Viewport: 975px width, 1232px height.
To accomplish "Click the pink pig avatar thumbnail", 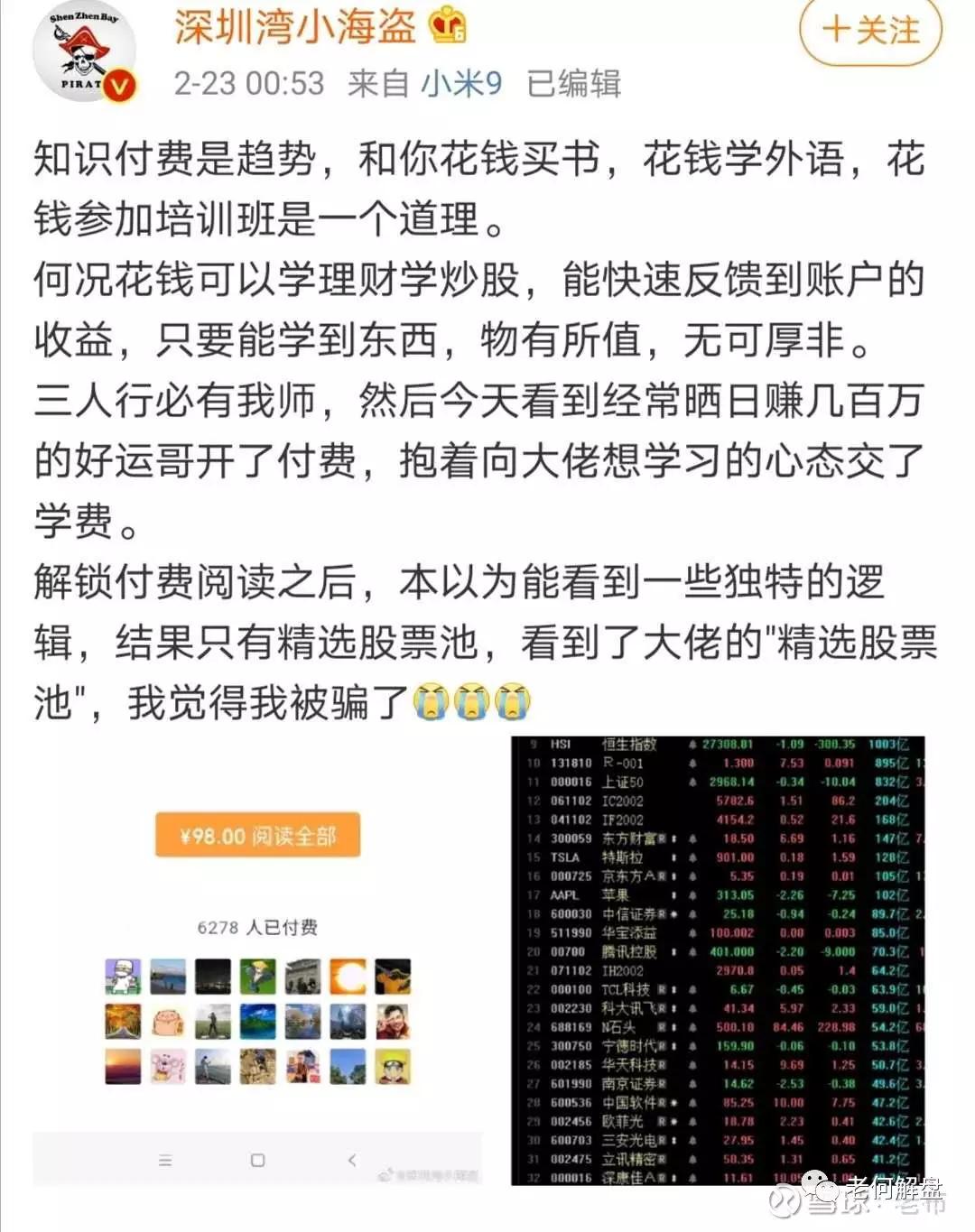I will tap(168, 1020).
